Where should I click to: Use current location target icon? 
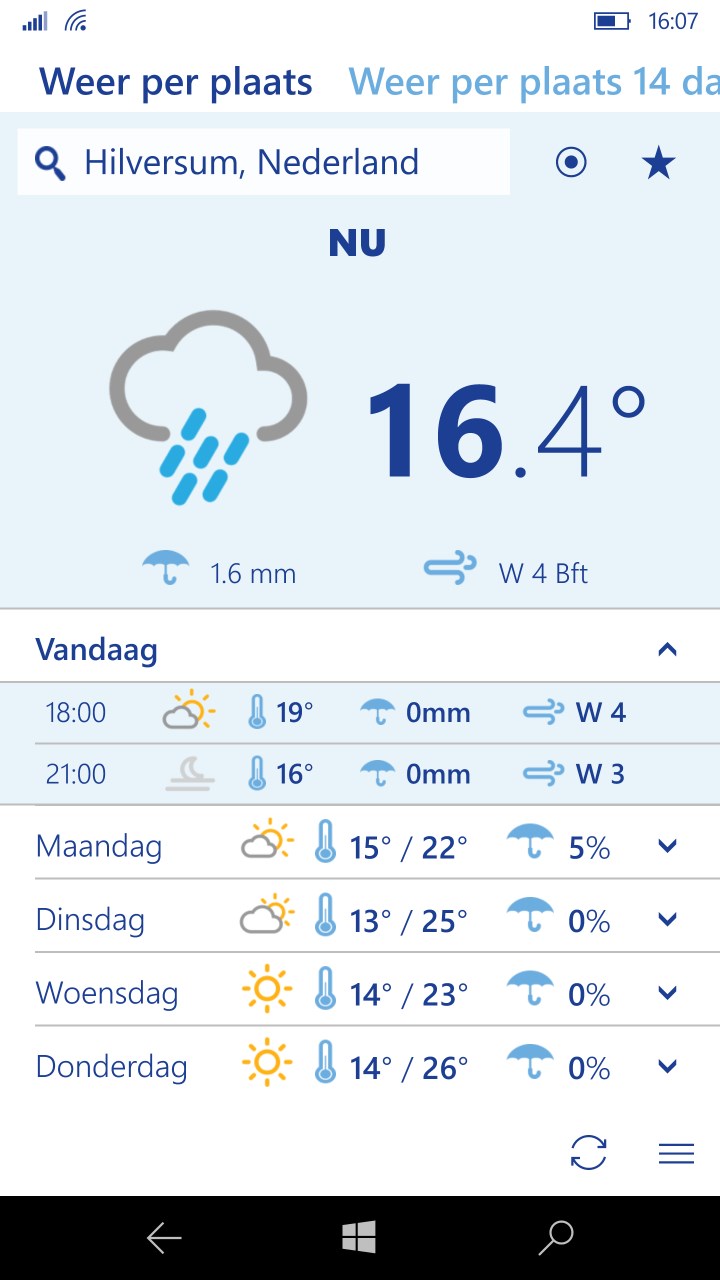tap(571, 162)
